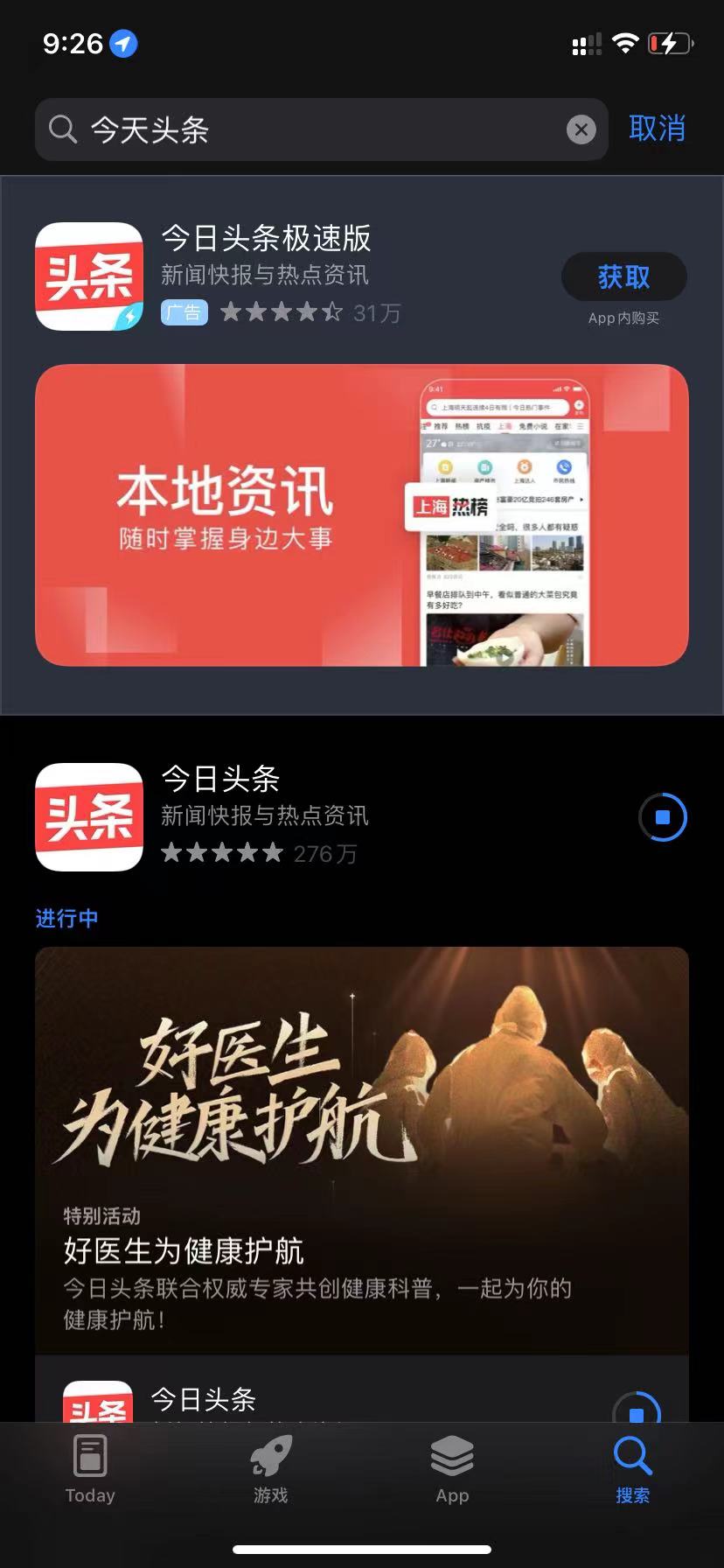This screenshot has width=724, height=1568.
Task: Clear the search text with the X button
Action: pos(581,129)
